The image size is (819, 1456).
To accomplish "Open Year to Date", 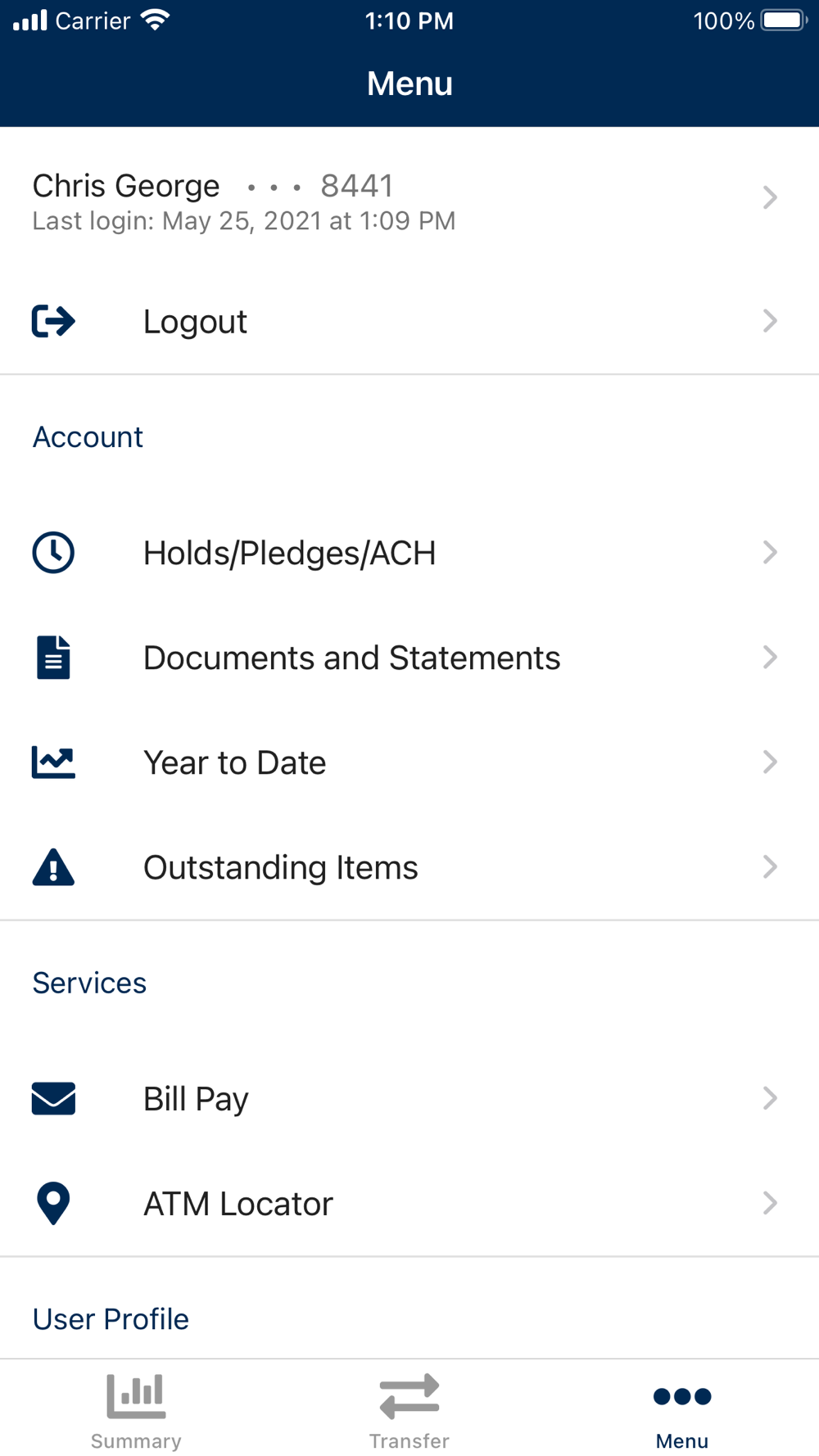I will coord(409,762).
